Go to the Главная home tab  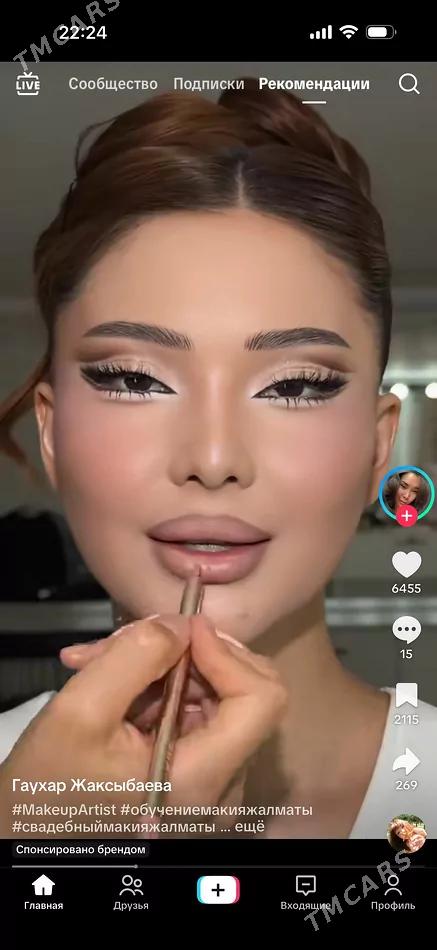(x=44, y=893)
